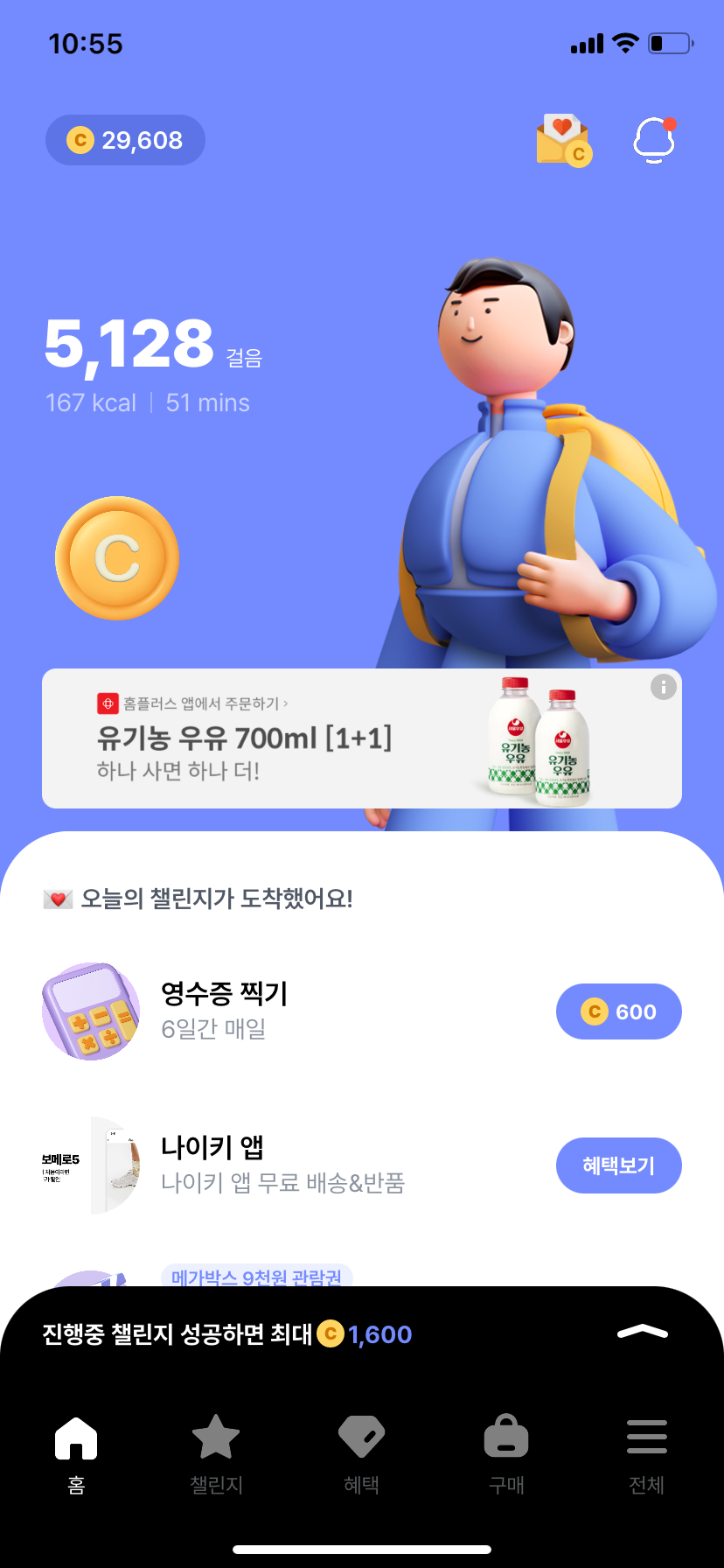This screenshot has height=1568, width=724.
Task: Collect the large gold coin
Action: tap(117, 558)
